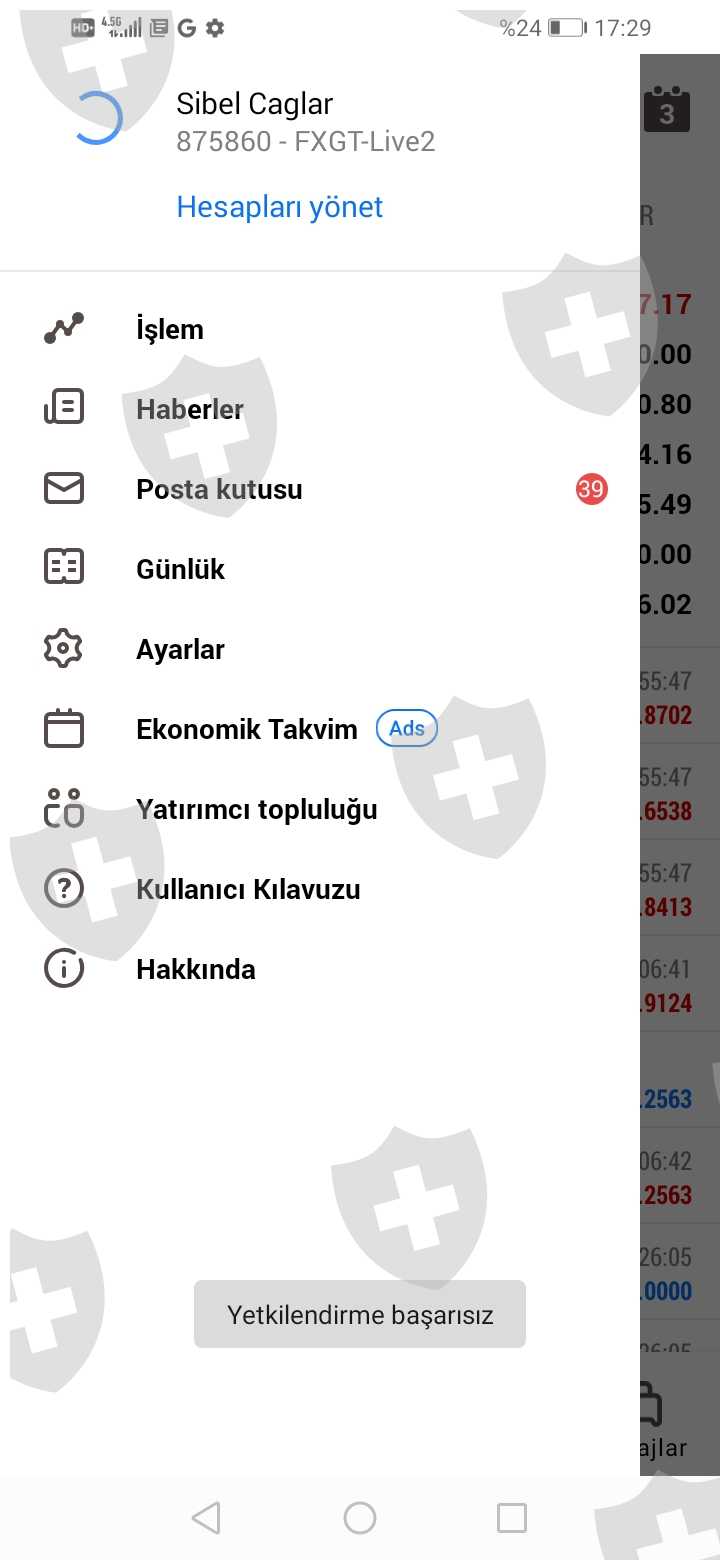Viewport: 720px width, 1560px height.
Task: Tap the system back button
Action: point(206,1518)
